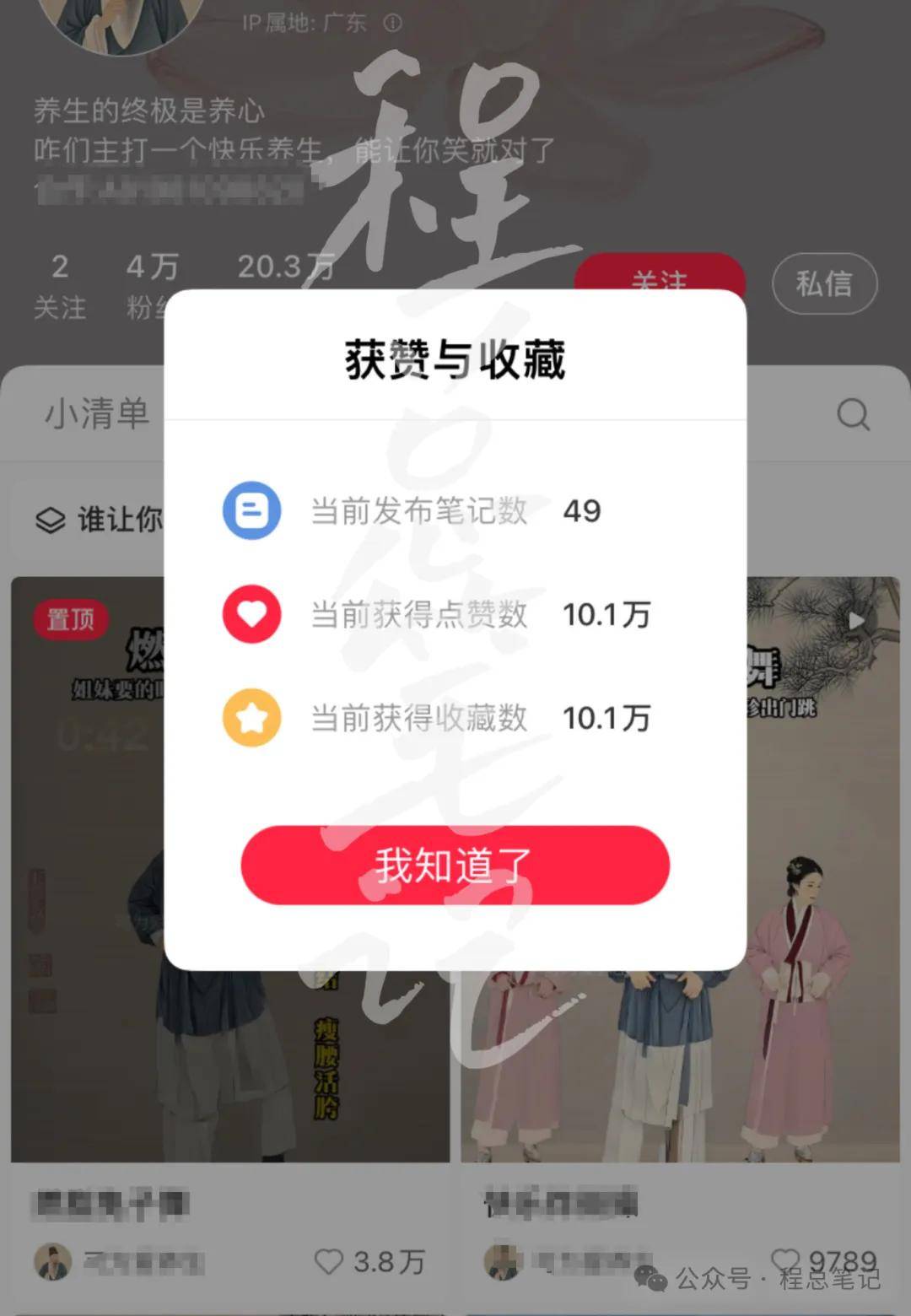
Task: Click the red heart likes icon
Action: tap(251, 615)
